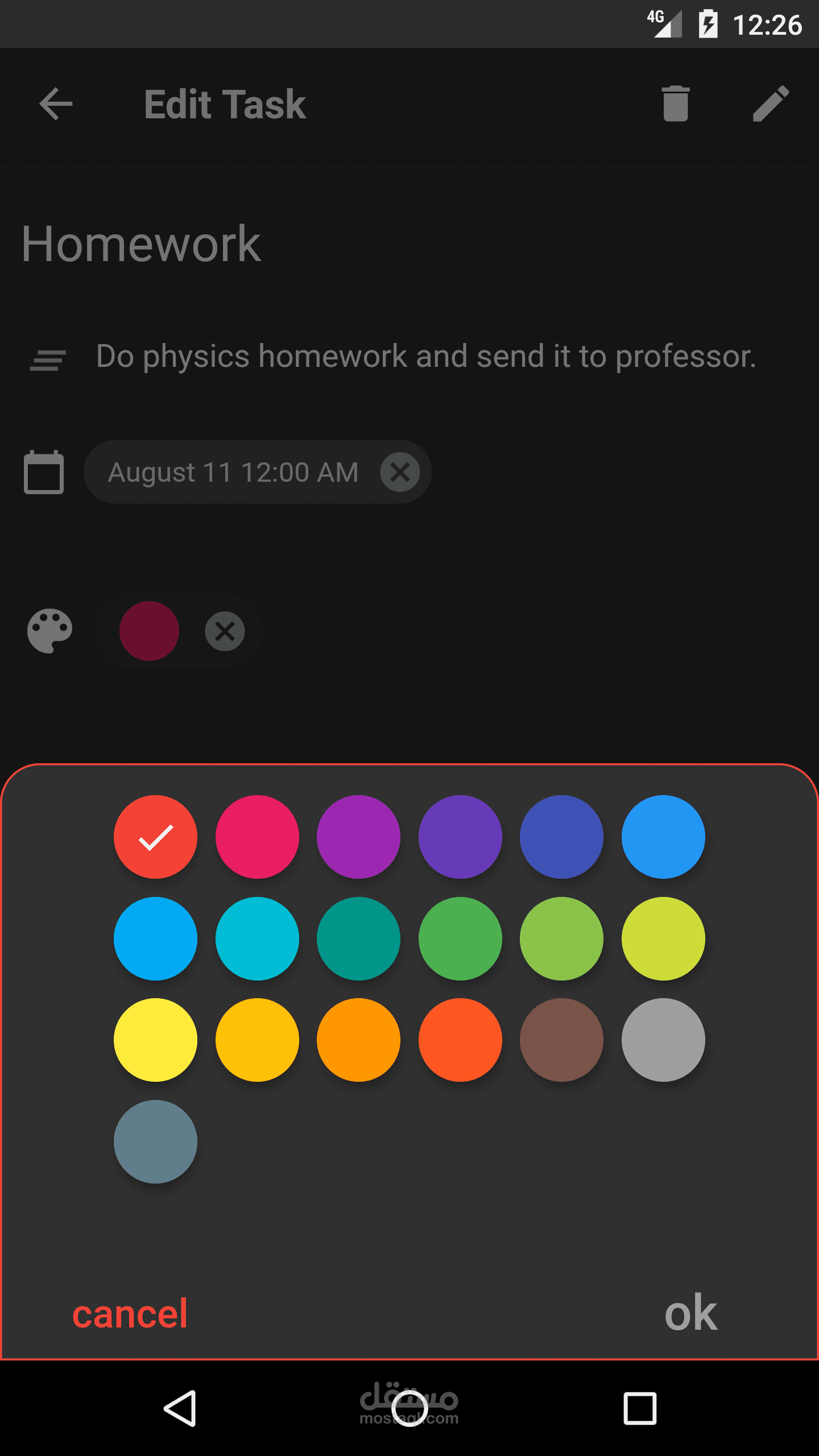Screen dimensions: 819x1456
Task: Choose the indigo color swatch
Action: tap(561, 837)
